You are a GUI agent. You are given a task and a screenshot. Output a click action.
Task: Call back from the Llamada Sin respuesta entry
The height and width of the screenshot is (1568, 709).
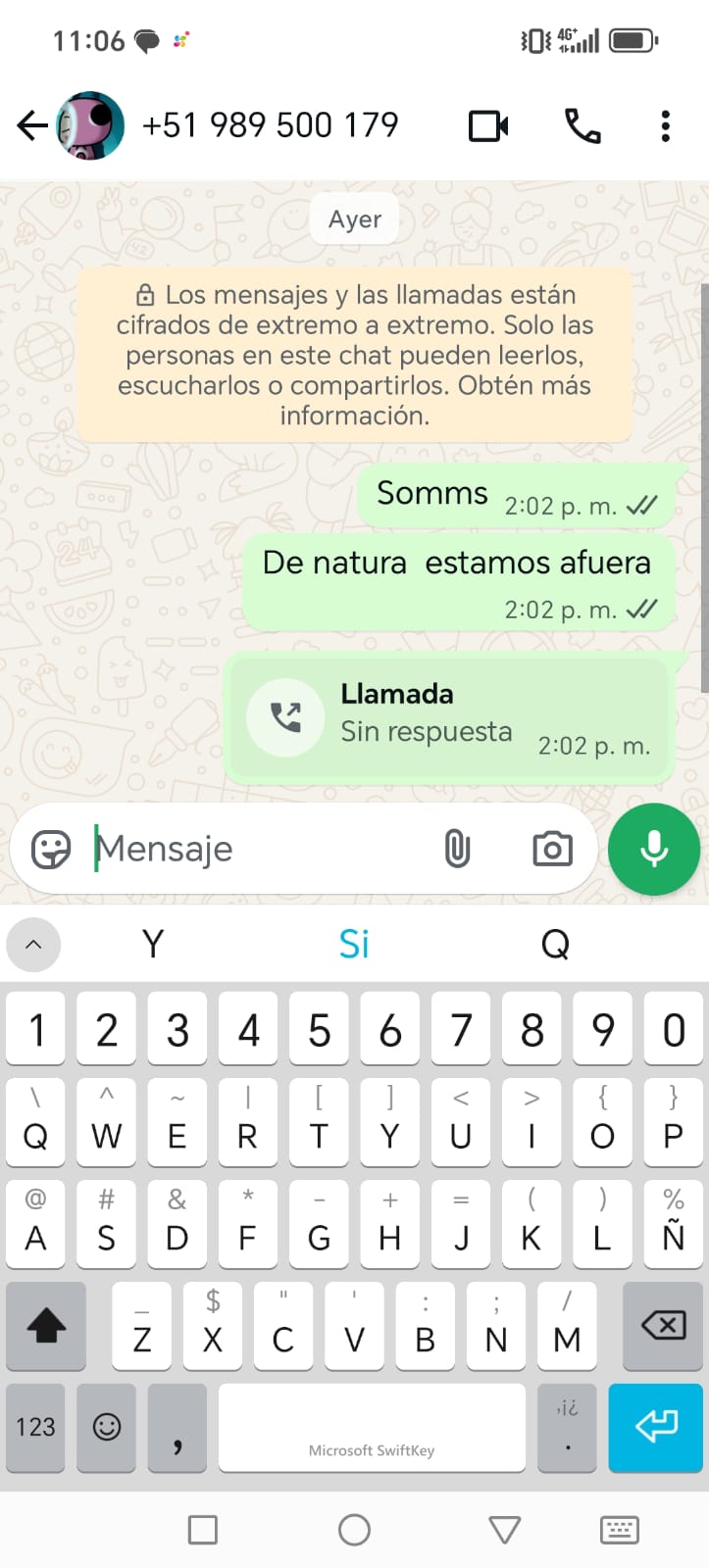tap(285, 717)
